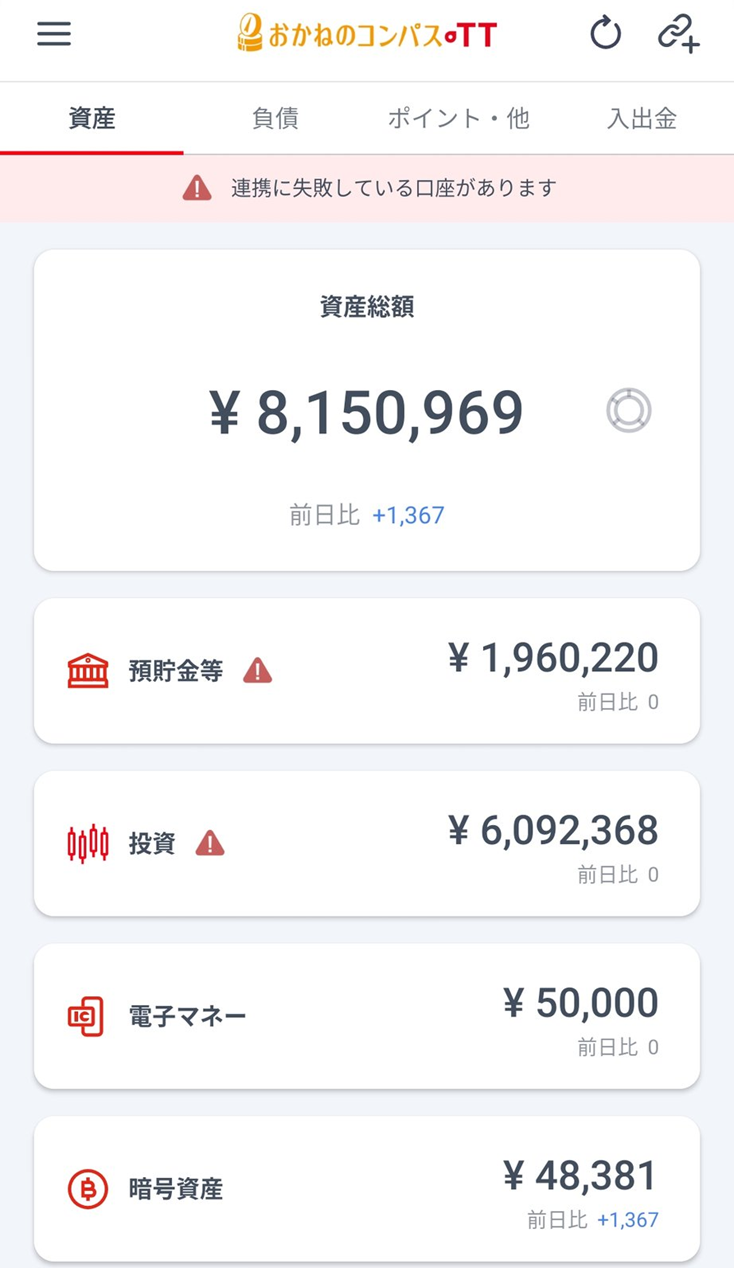Open the hamburger drawer menu
This screenshot has width=734, height=1268.
click(54, 34)
